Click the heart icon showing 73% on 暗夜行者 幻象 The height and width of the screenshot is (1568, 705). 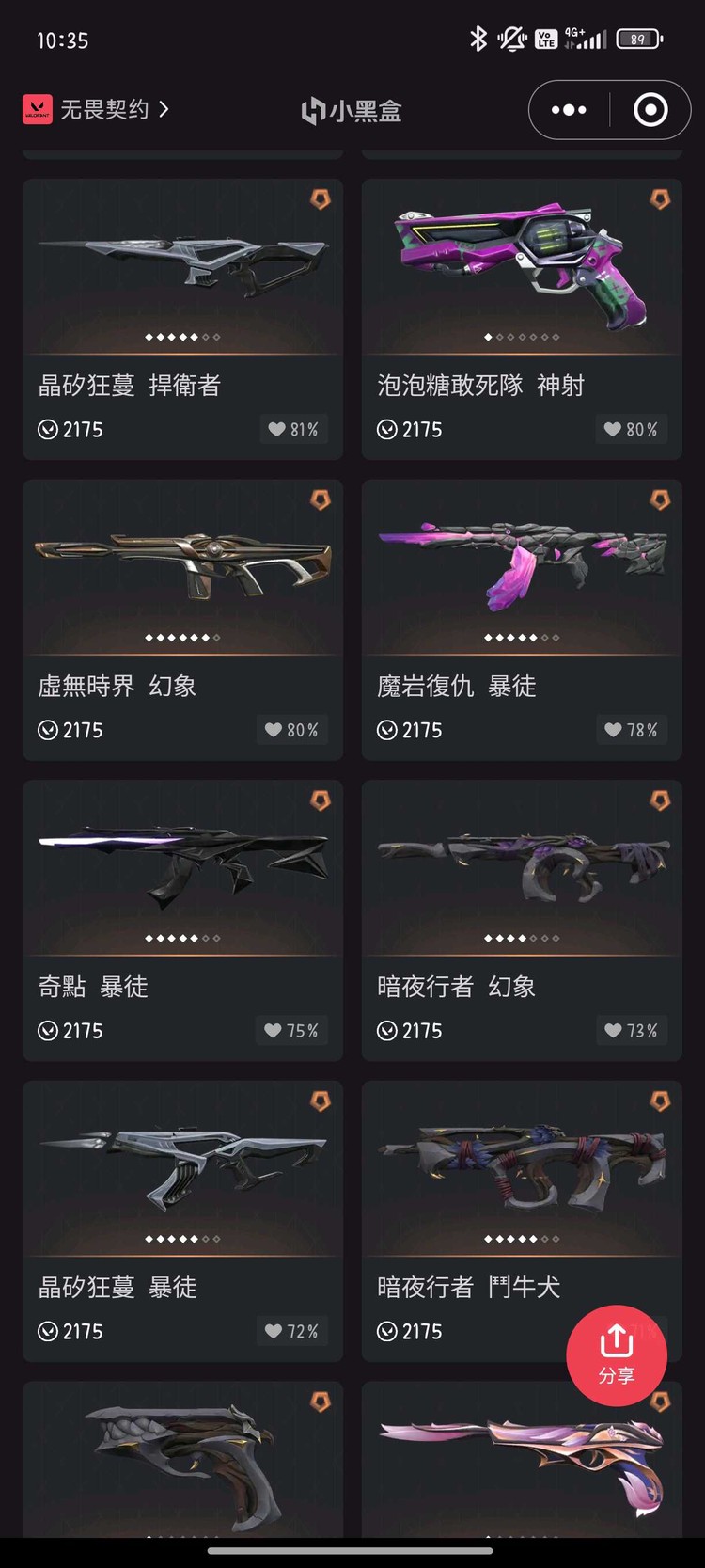click(613, 1031)
